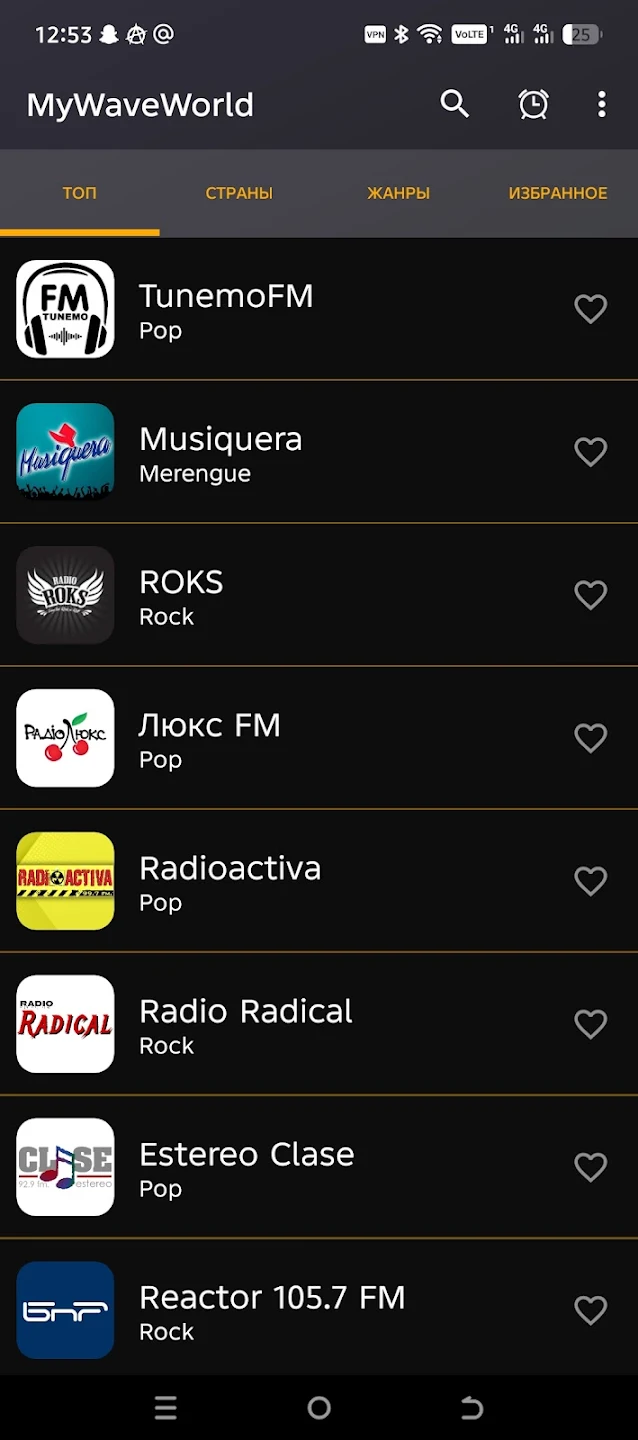Image resolution: width=638 pixels, height=1440 pixels.
Task: Tap the heart next to Estereo Clase
Action: 591,1167
